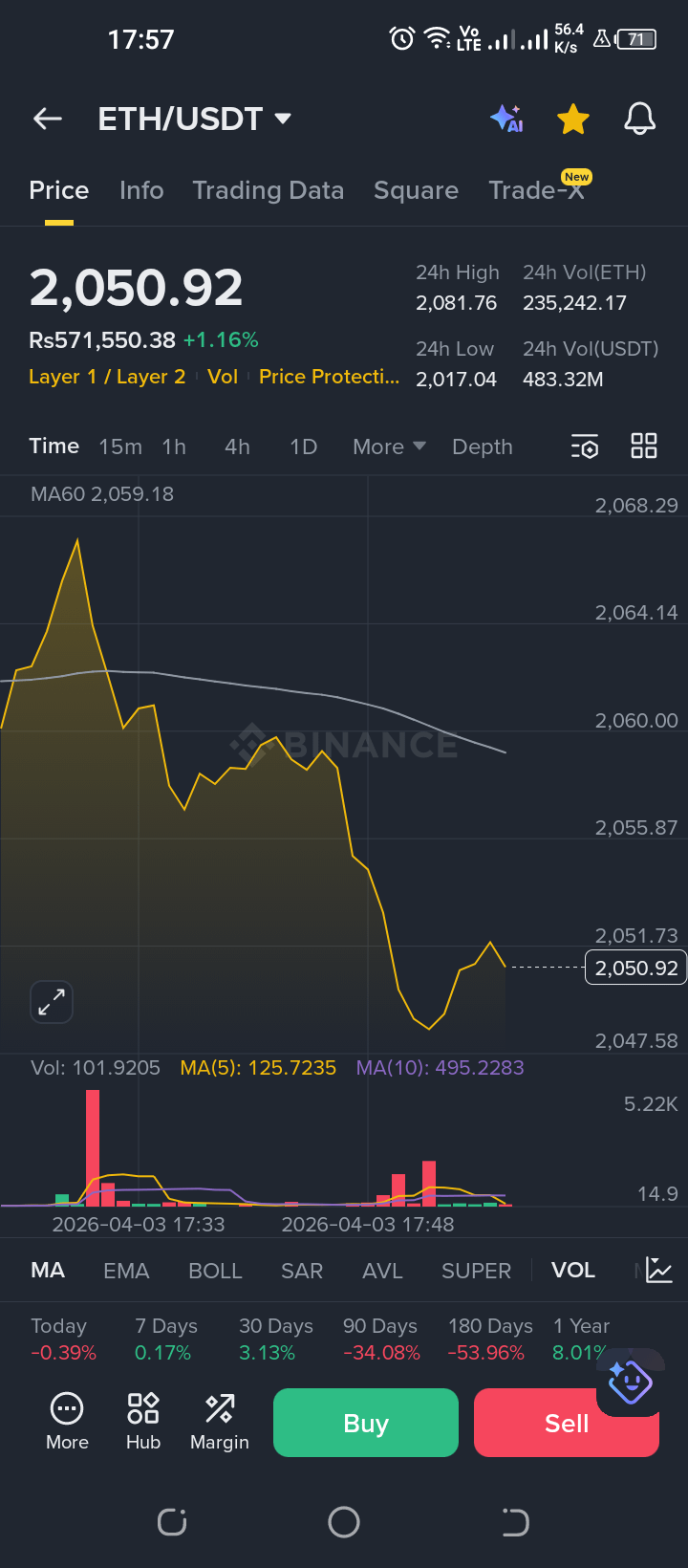The width and height of the screenshot is (688, 1568).
Task: Open the AI assistant sparkle icon
Action: pos(506,119)
